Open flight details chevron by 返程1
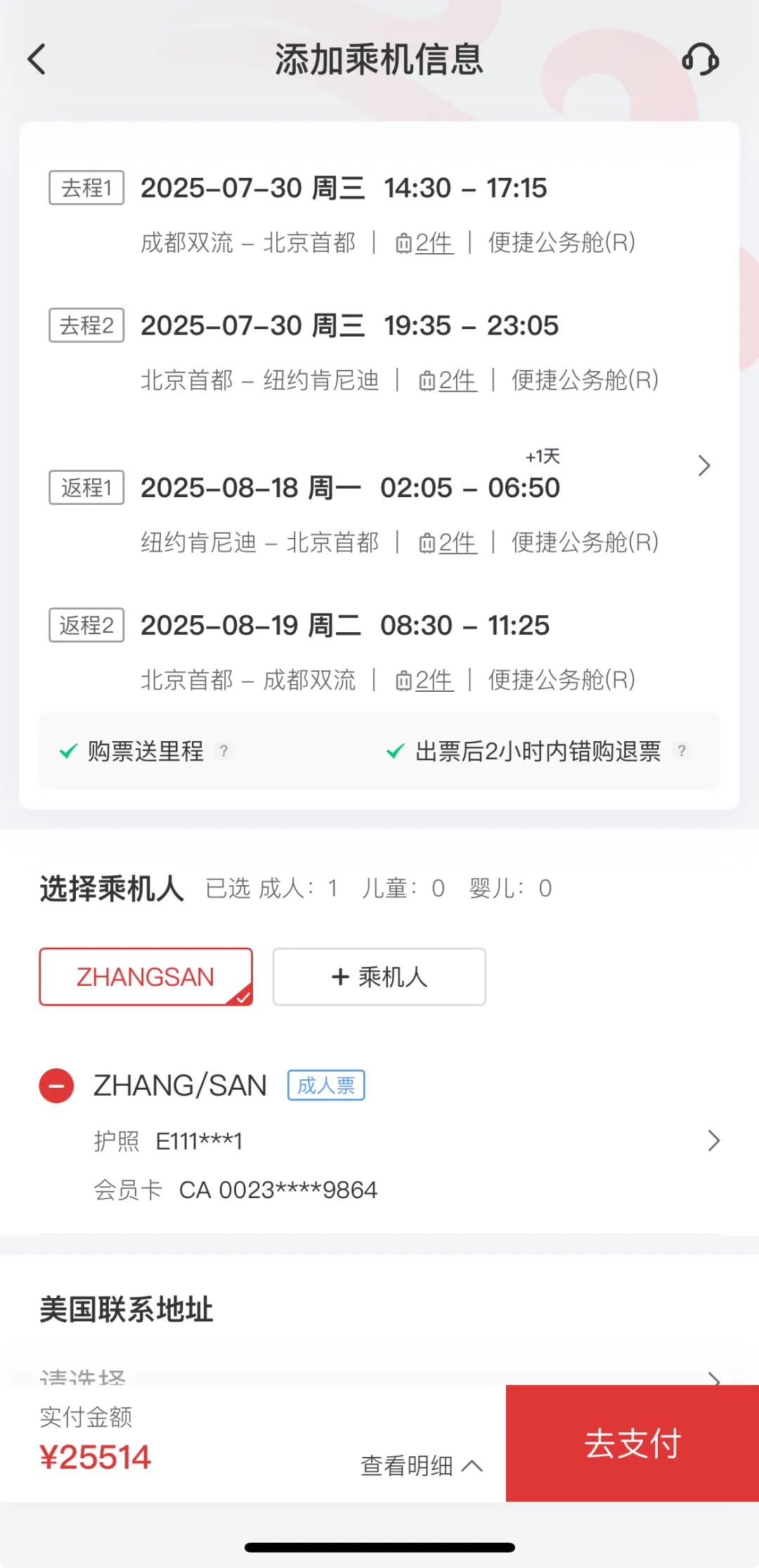The height and width of the screenshot is (1568, 759). coord(703,465)
